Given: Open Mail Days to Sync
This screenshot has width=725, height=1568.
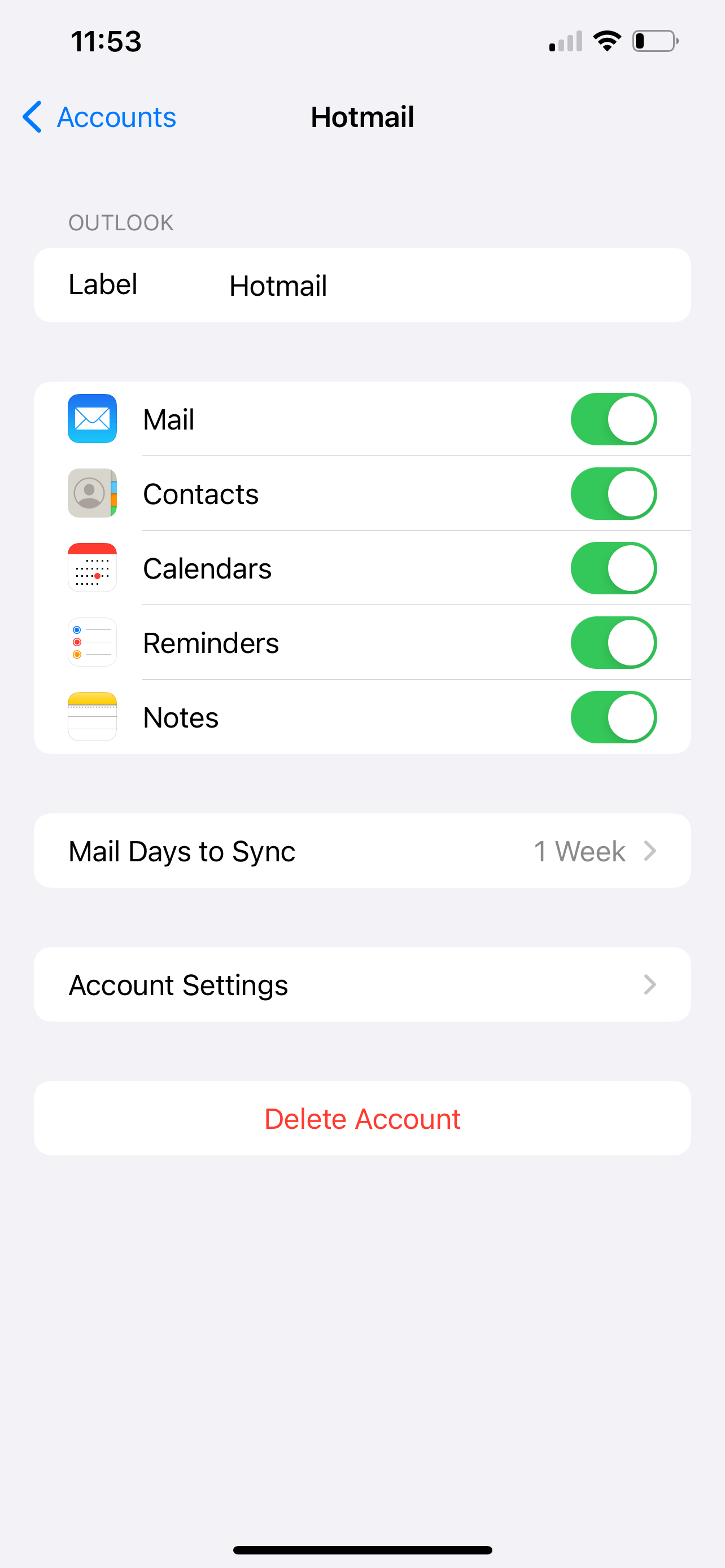Looking at the screenshot, I should pos(362,851).
